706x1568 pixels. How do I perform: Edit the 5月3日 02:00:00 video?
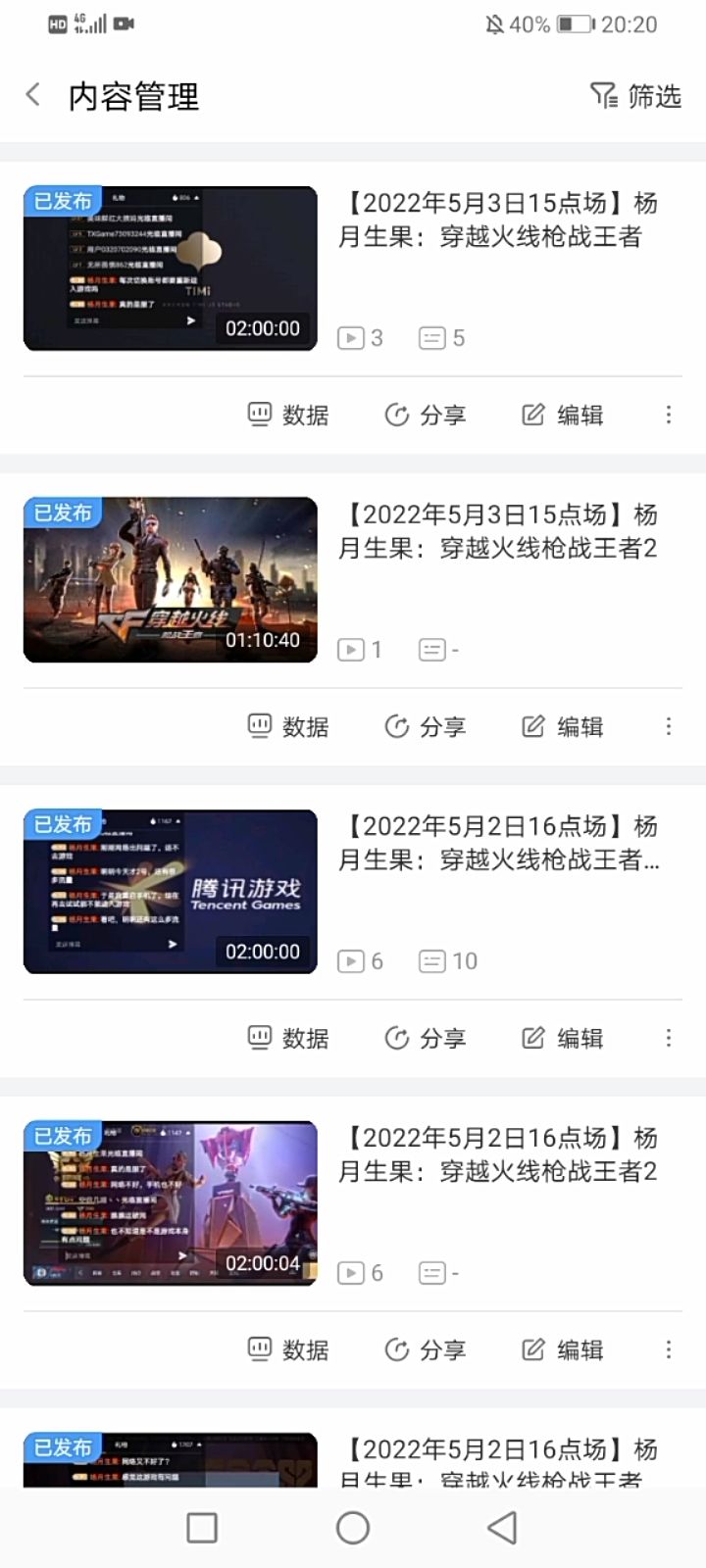(562, 415)
